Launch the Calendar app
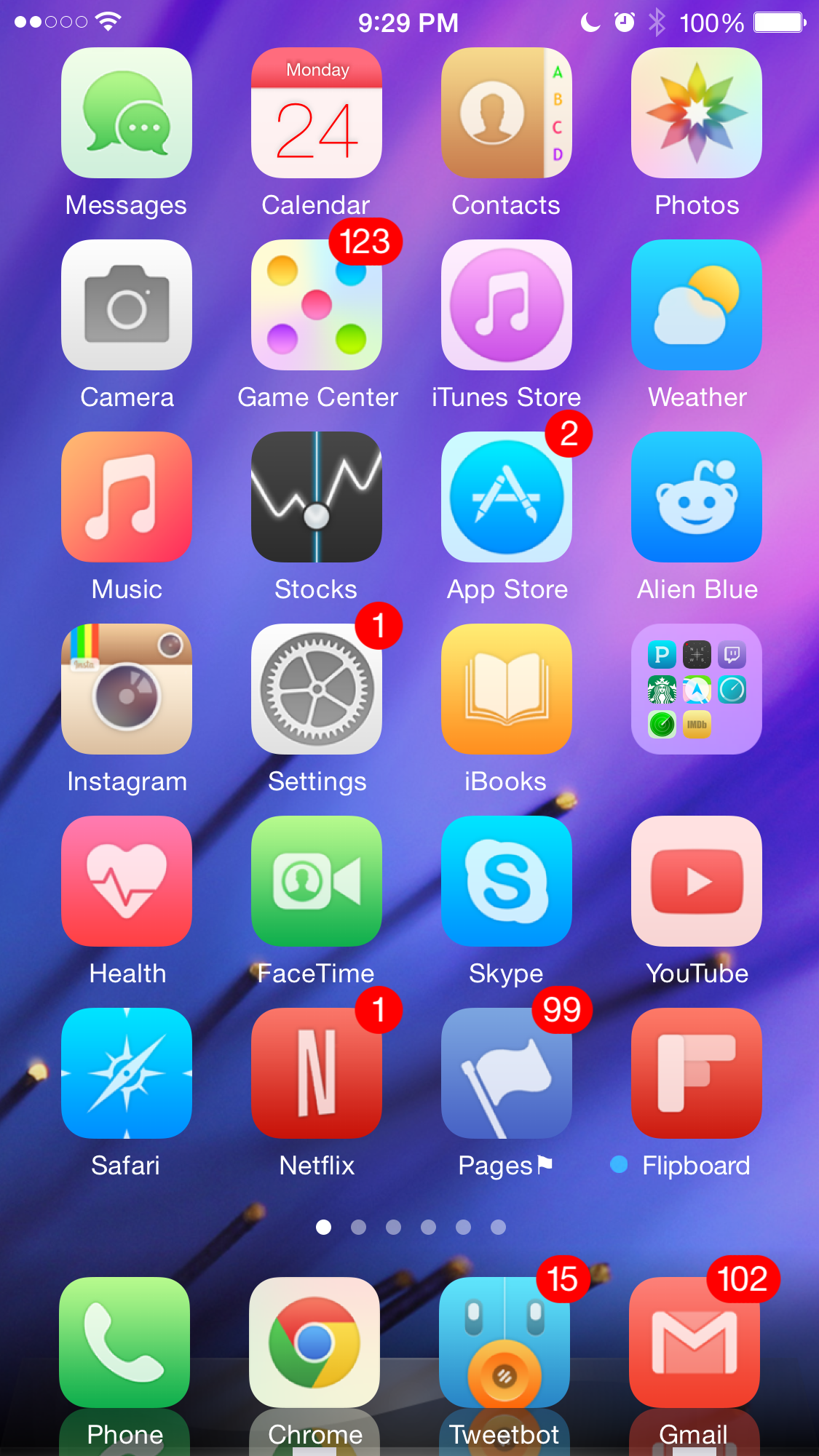This screenshot has height=1456, width=819. point(317,113)
